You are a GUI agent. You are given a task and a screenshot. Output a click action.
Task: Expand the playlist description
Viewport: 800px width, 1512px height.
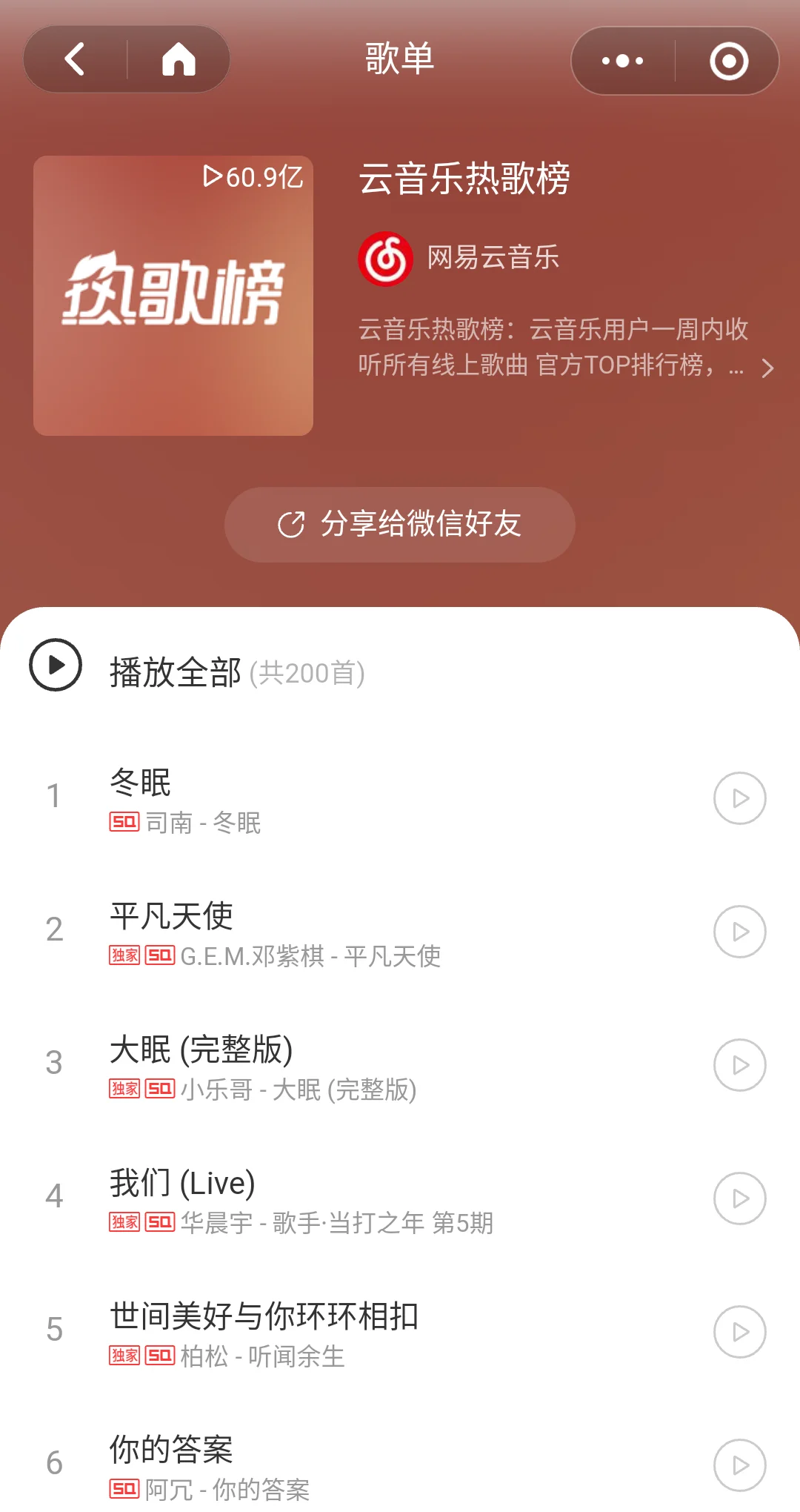point(767,367)
